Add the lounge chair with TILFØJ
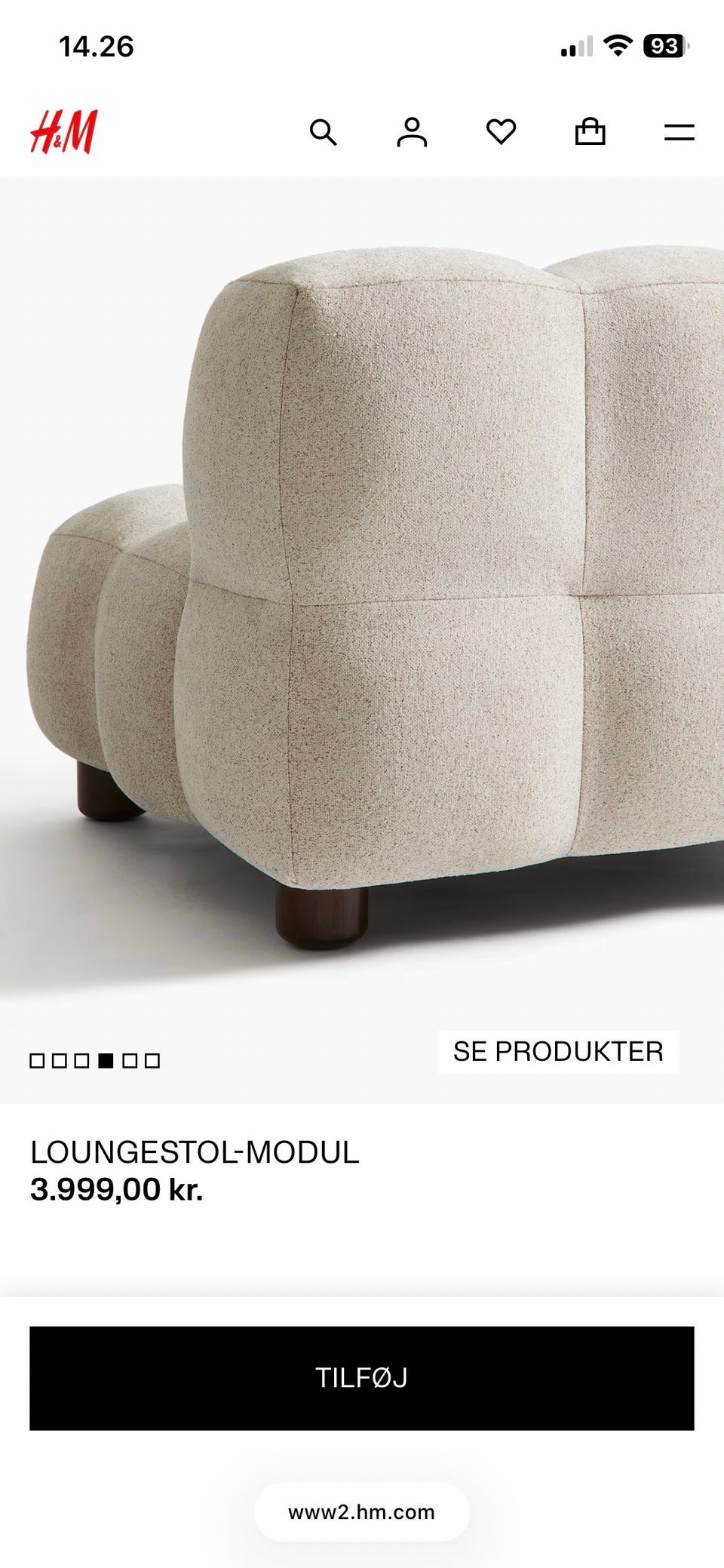 [362, 1378]
